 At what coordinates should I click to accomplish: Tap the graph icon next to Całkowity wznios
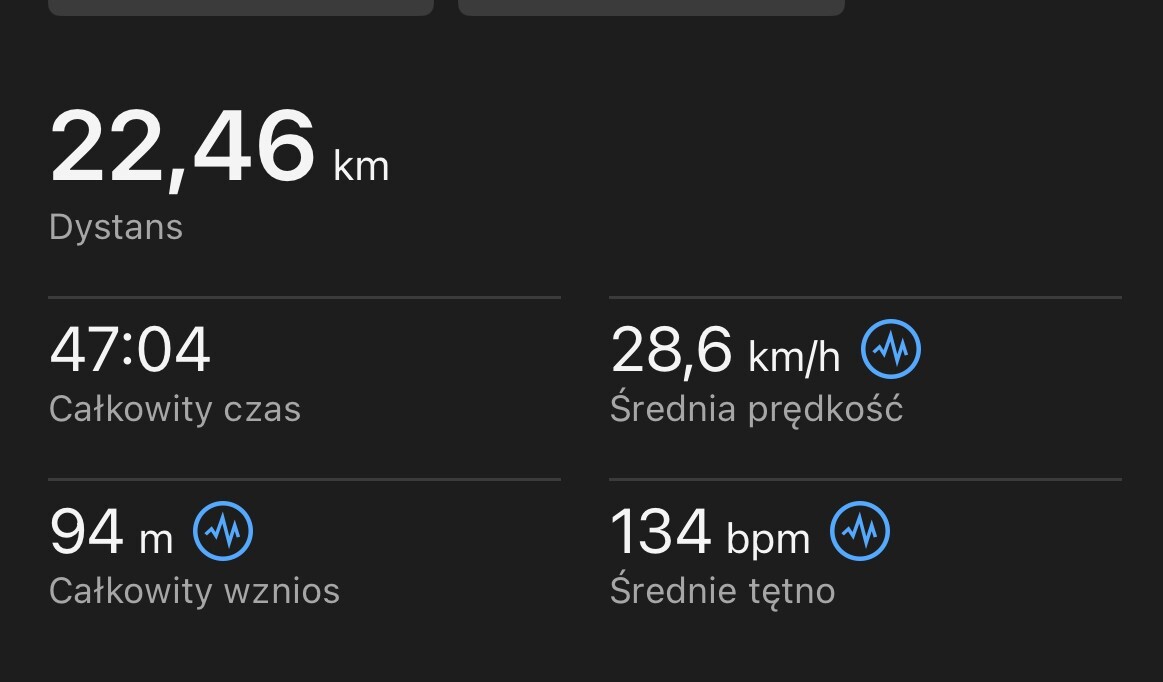[223, 531]
